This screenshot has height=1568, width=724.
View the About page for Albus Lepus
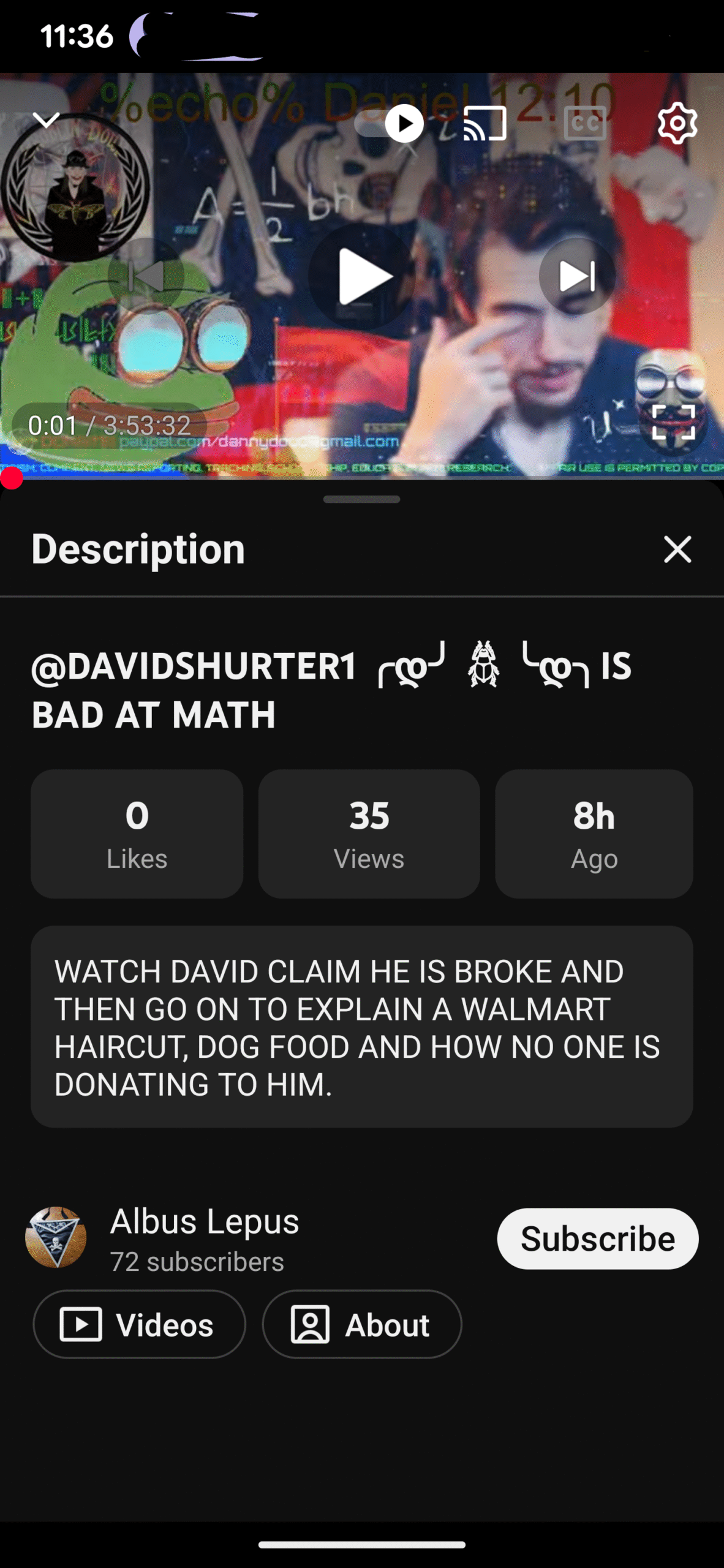362,1324
